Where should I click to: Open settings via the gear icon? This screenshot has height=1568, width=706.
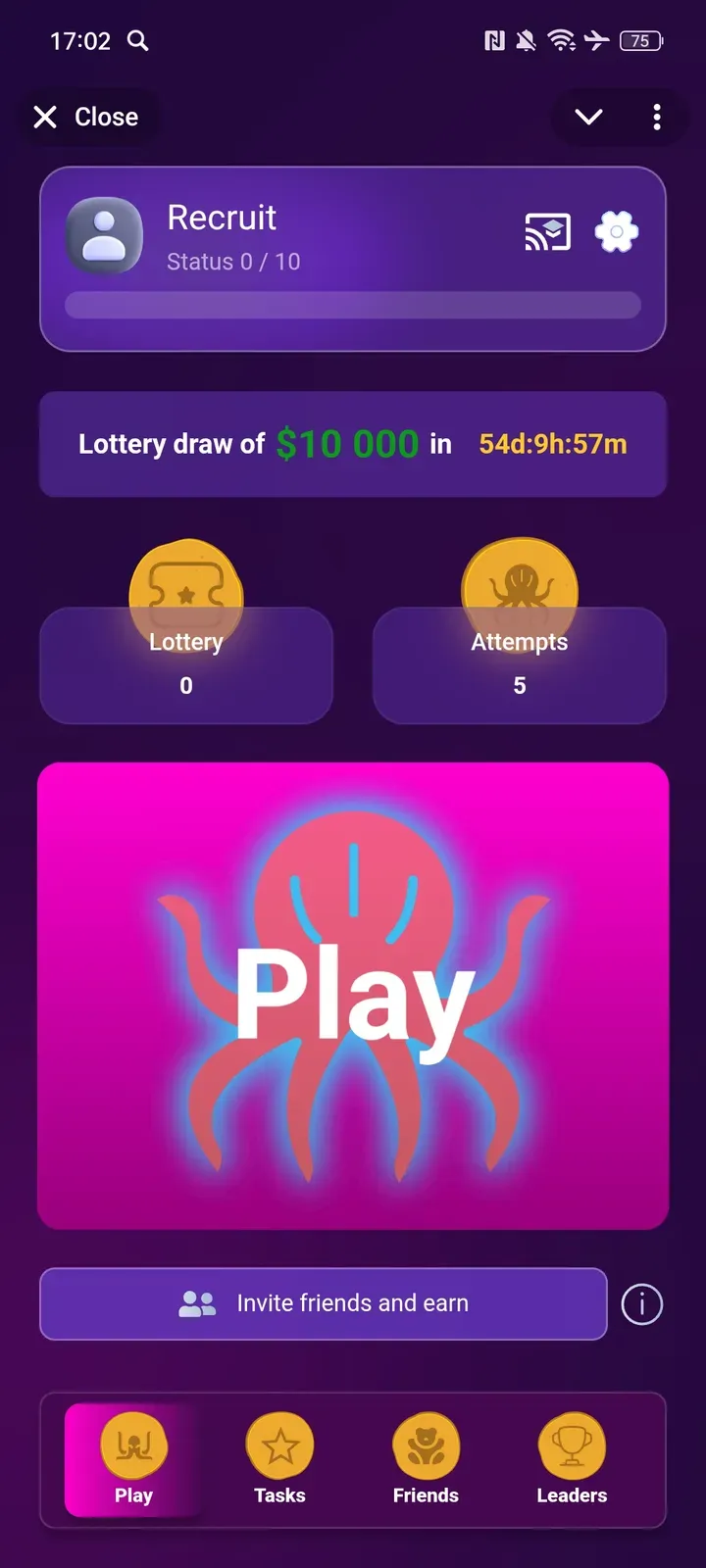pyautogui.click(x=617, y=232)
